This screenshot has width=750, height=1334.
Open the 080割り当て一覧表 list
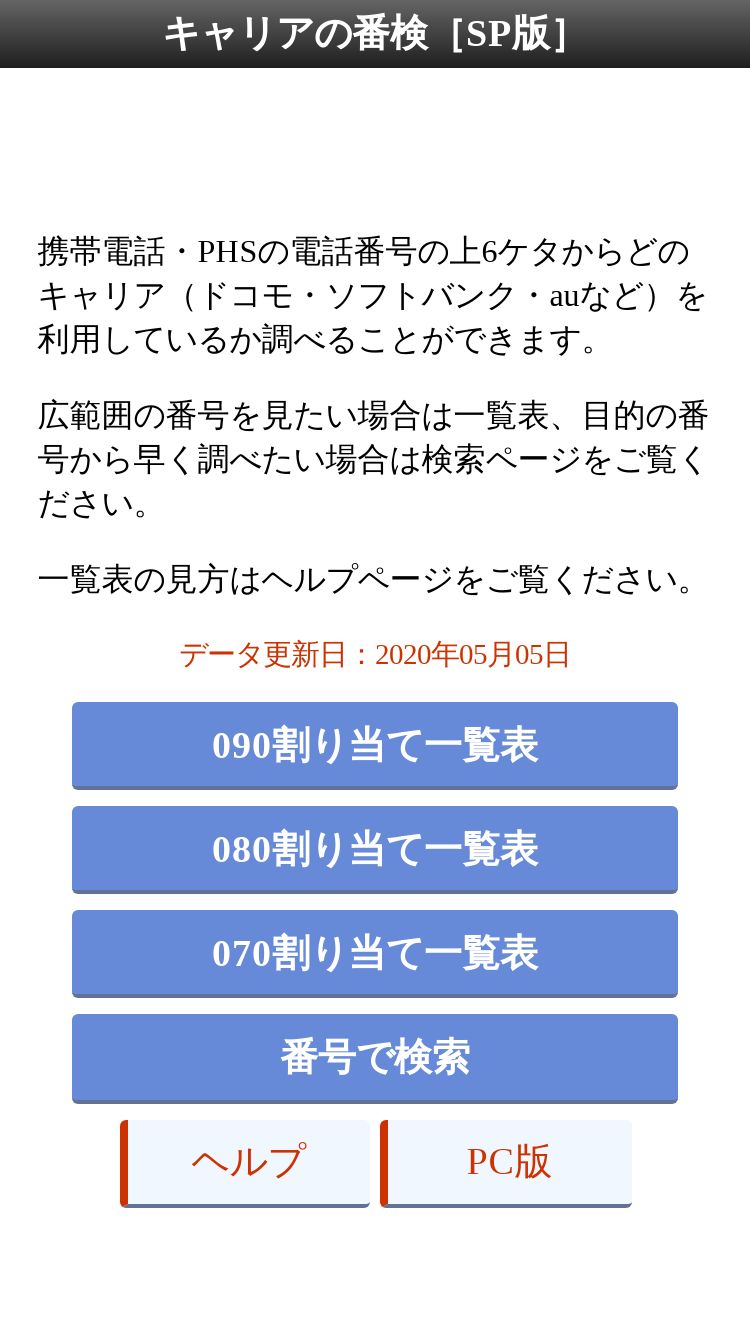click(375, 849)
